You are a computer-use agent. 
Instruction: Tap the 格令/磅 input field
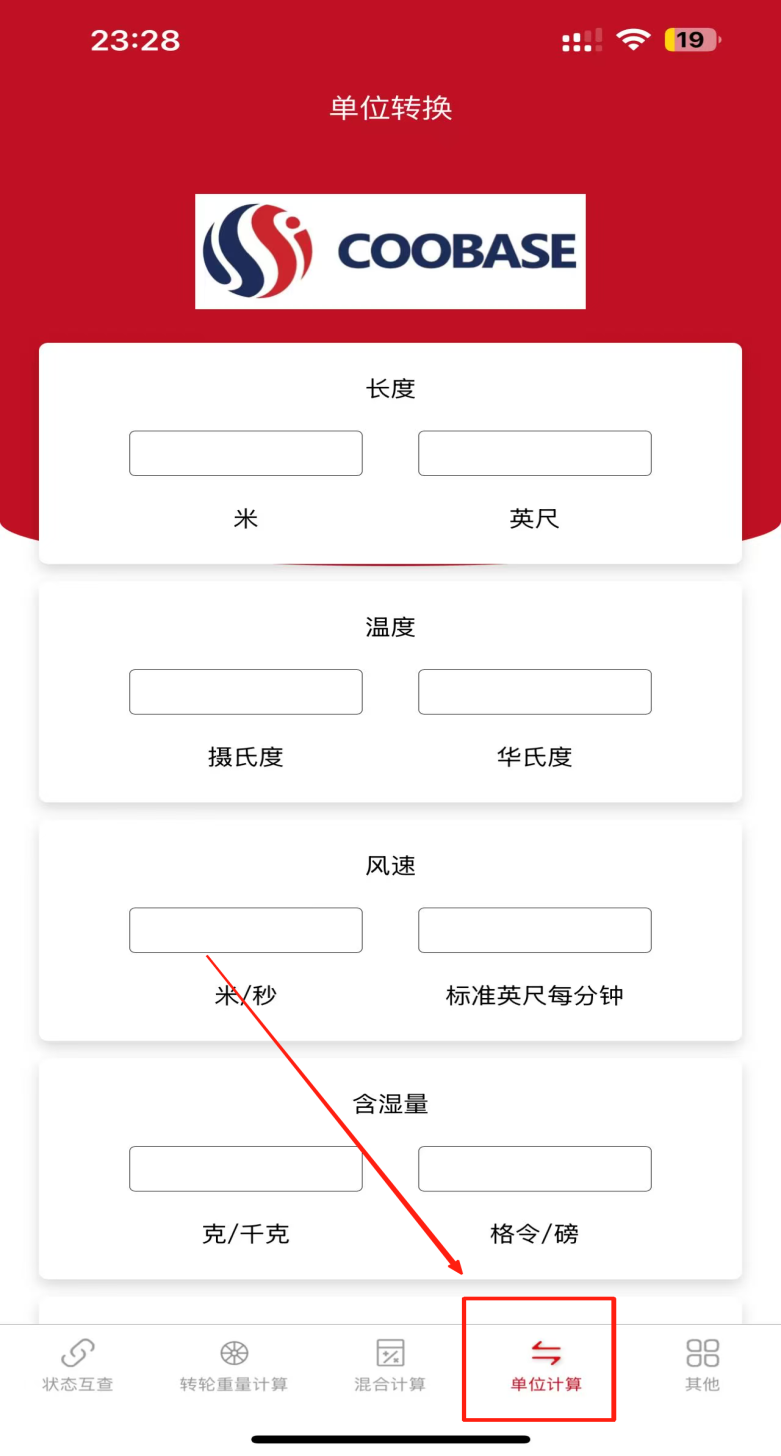(534, 1169)
